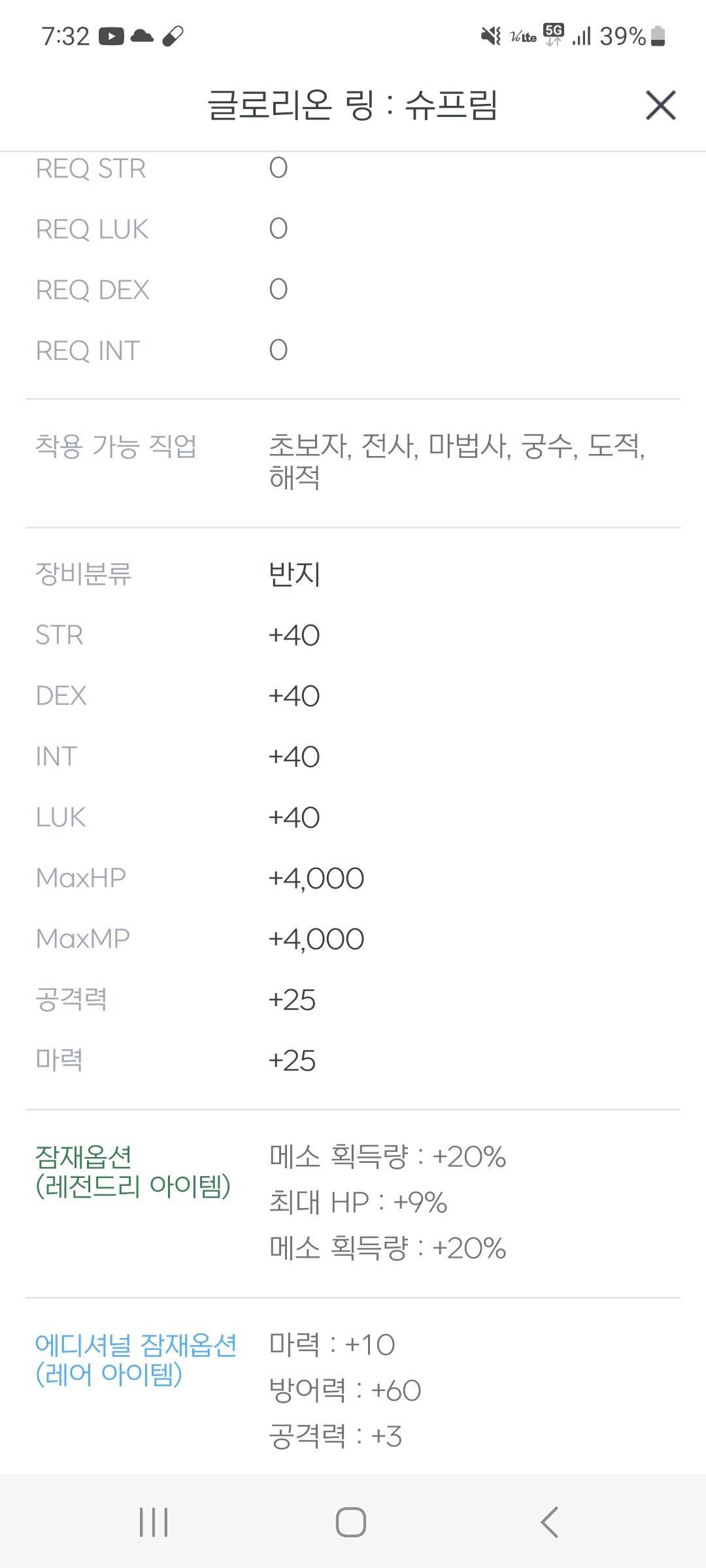Close the 글로리온 링 : 슈프림 popup
The height and width of the screenshot is (1568, 706).
pyautogui.click(x=660, y=105)
